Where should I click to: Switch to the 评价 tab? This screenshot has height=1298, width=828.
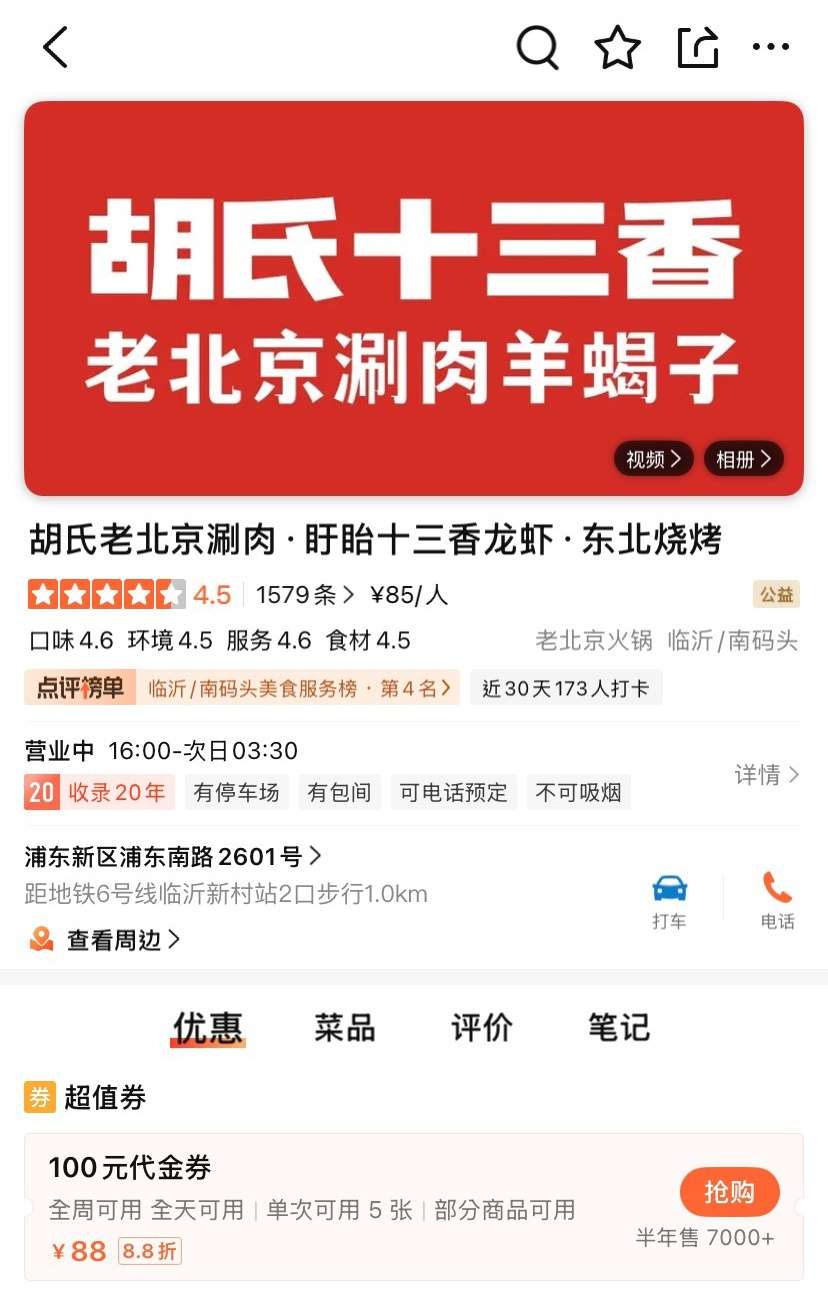[481, 1027]
